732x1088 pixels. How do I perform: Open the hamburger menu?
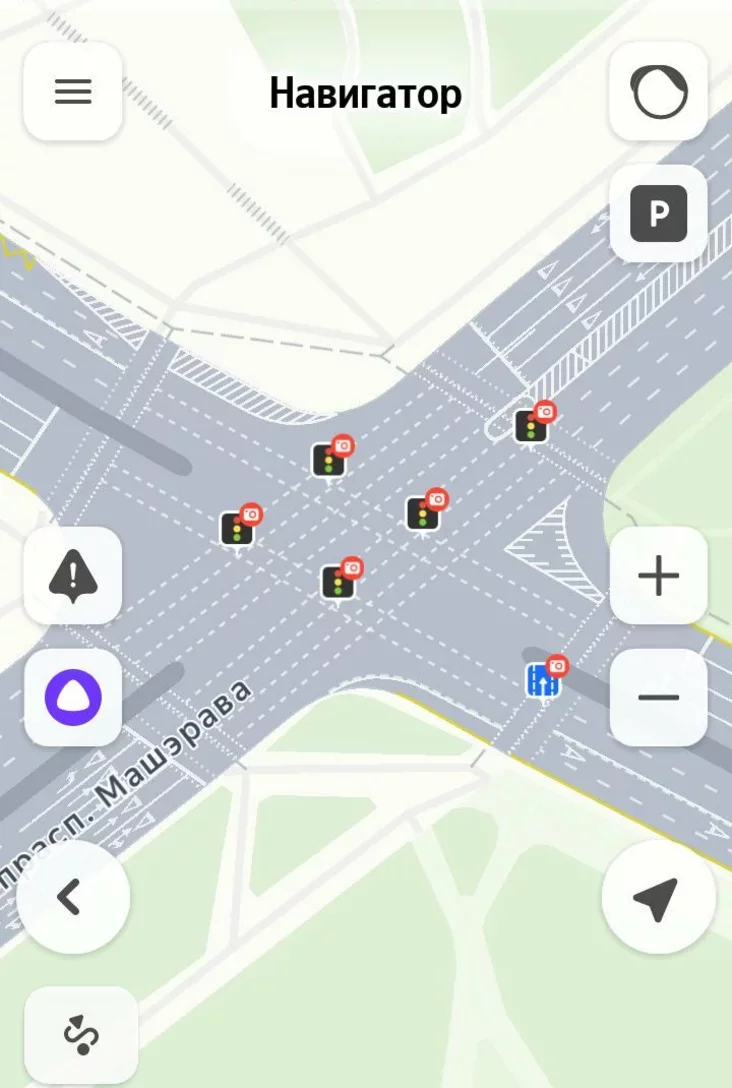[73, 92]
